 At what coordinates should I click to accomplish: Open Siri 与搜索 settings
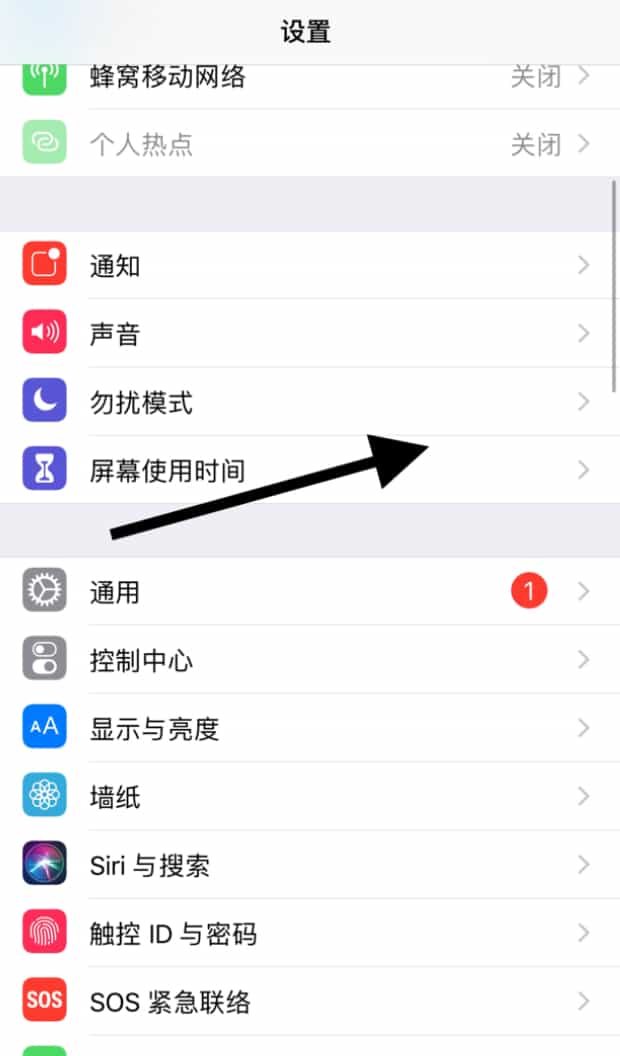click(310, 864)
